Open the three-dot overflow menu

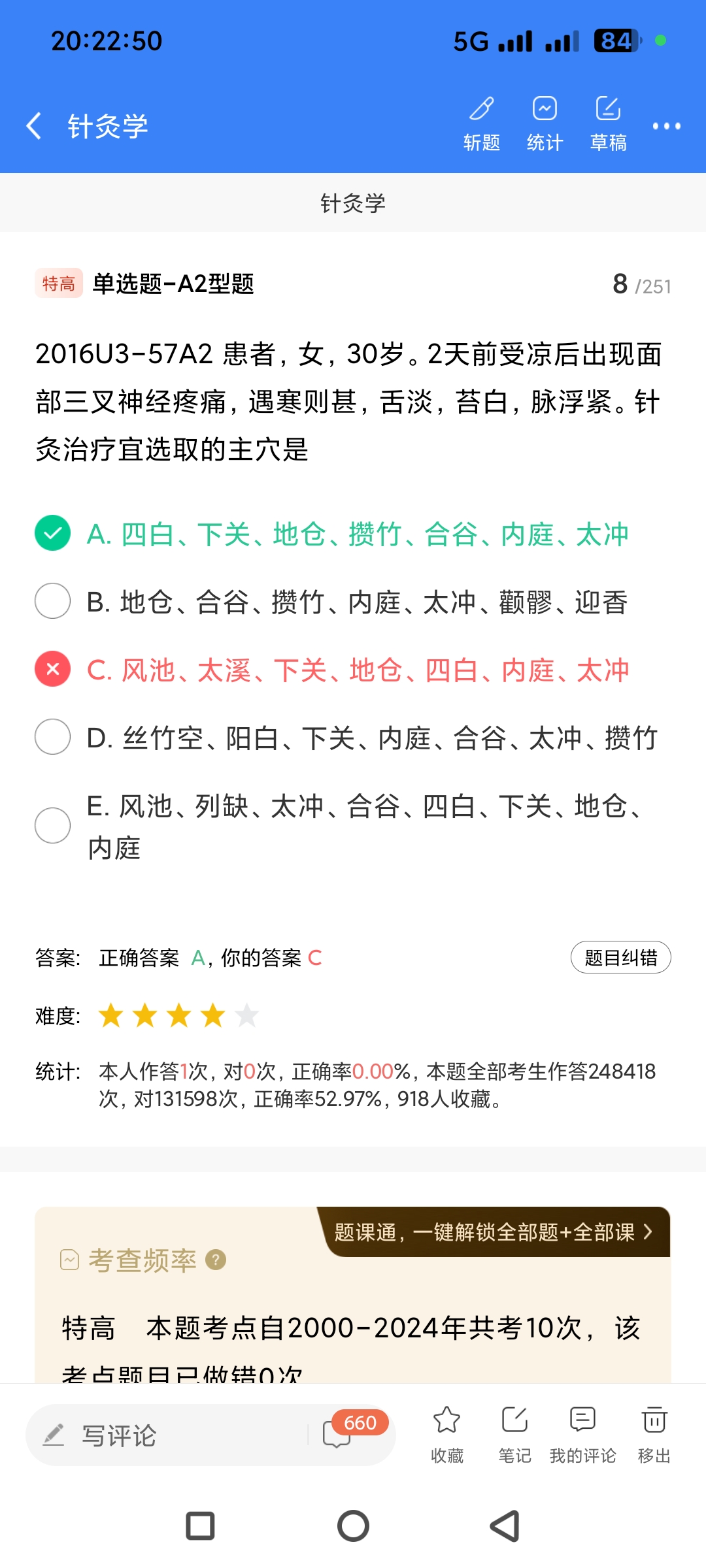pyautogui.click(x=666, y=126)
